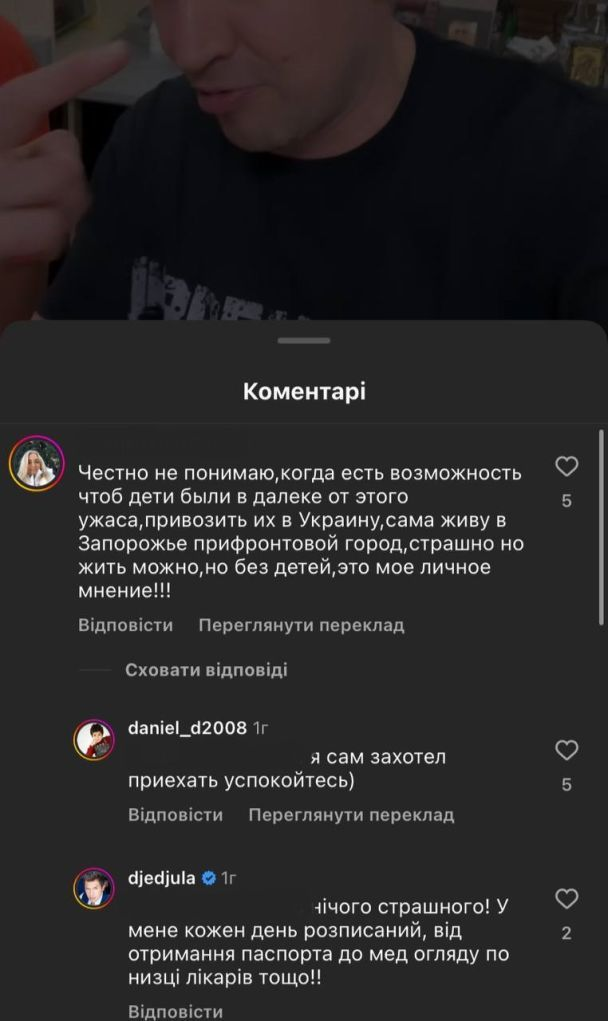The image size is (608, 1021).
Task: View translation of the top comment
Action: coord(301,625)
